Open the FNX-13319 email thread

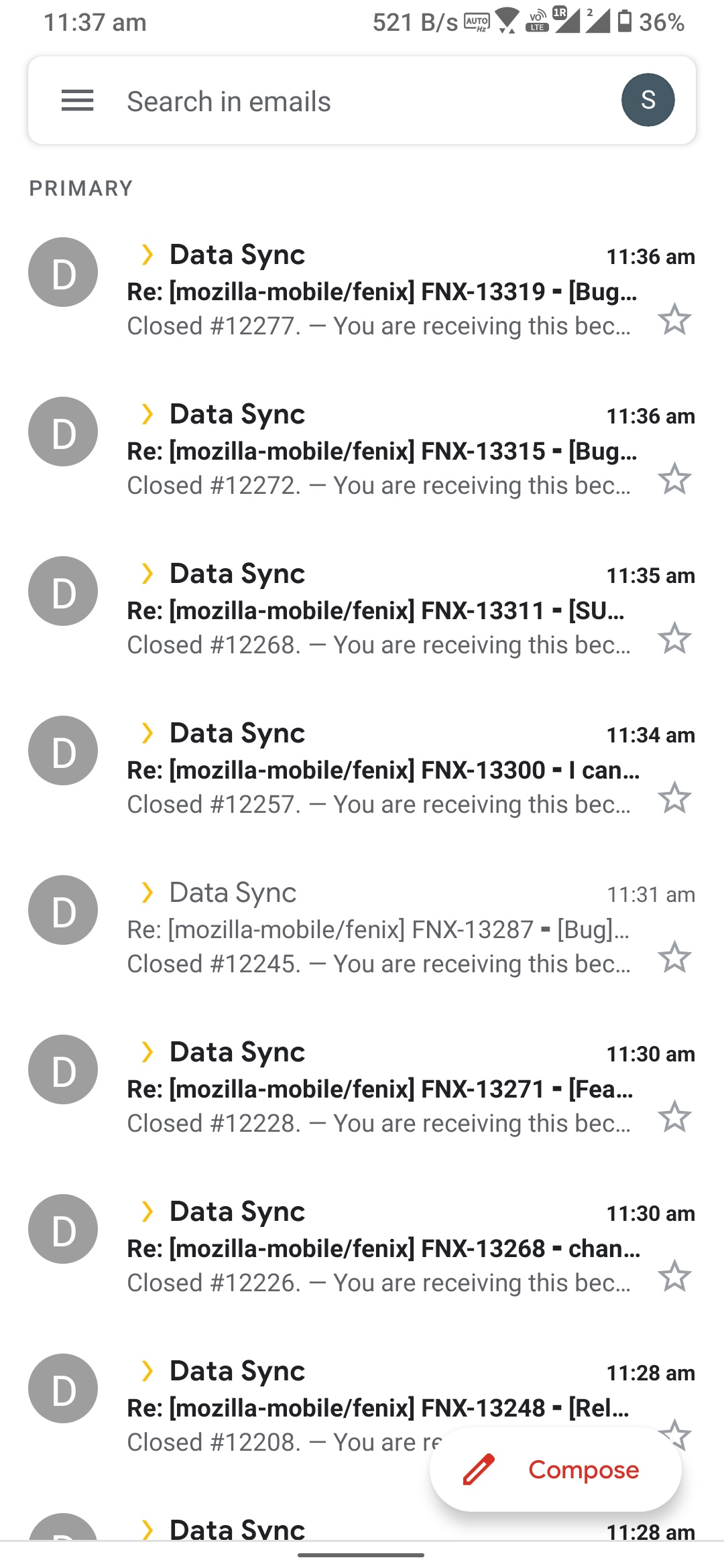[382, 291]
